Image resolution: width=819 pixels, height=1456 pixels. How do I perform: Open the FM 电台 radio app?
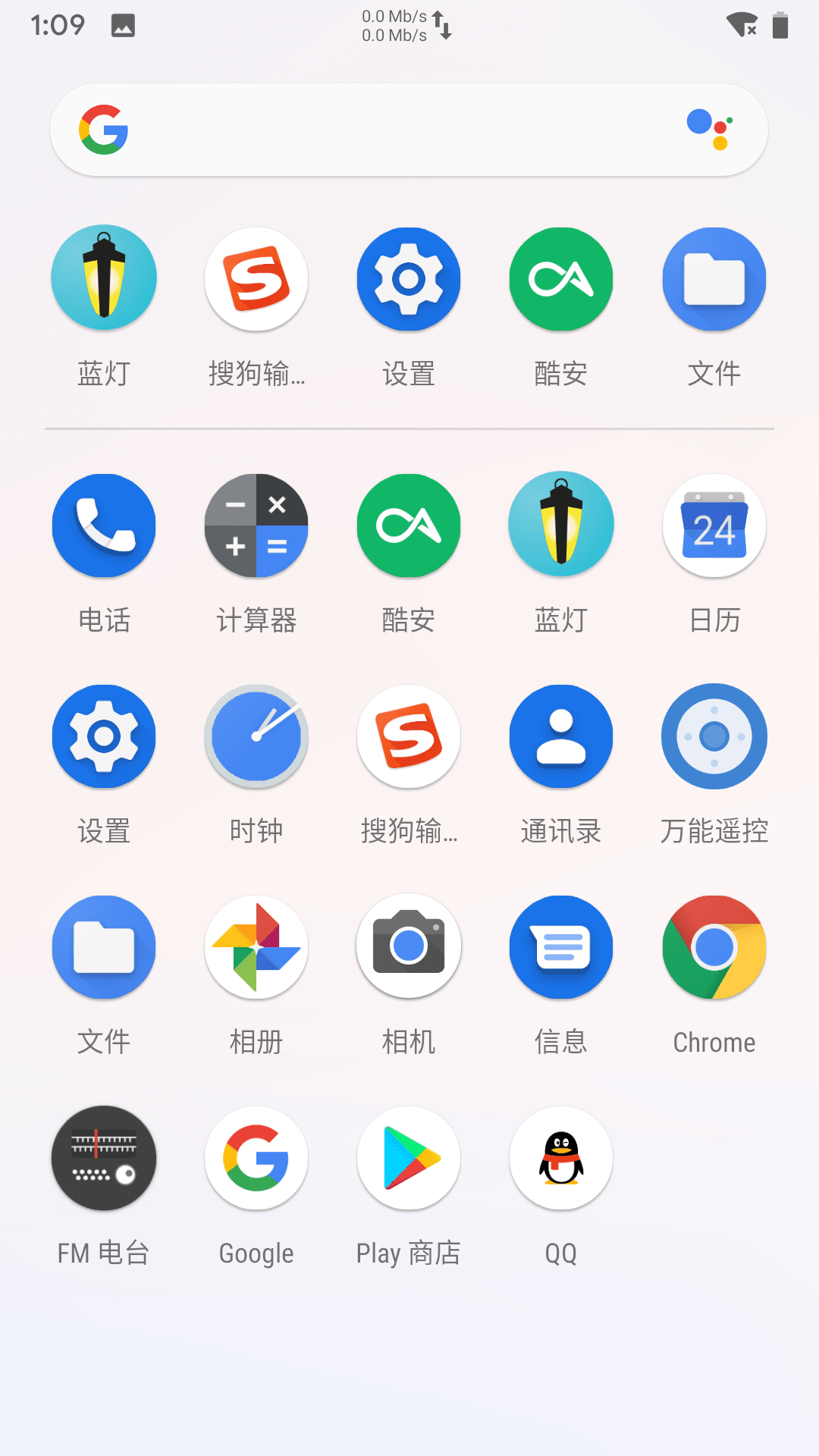click(104, 1158)
